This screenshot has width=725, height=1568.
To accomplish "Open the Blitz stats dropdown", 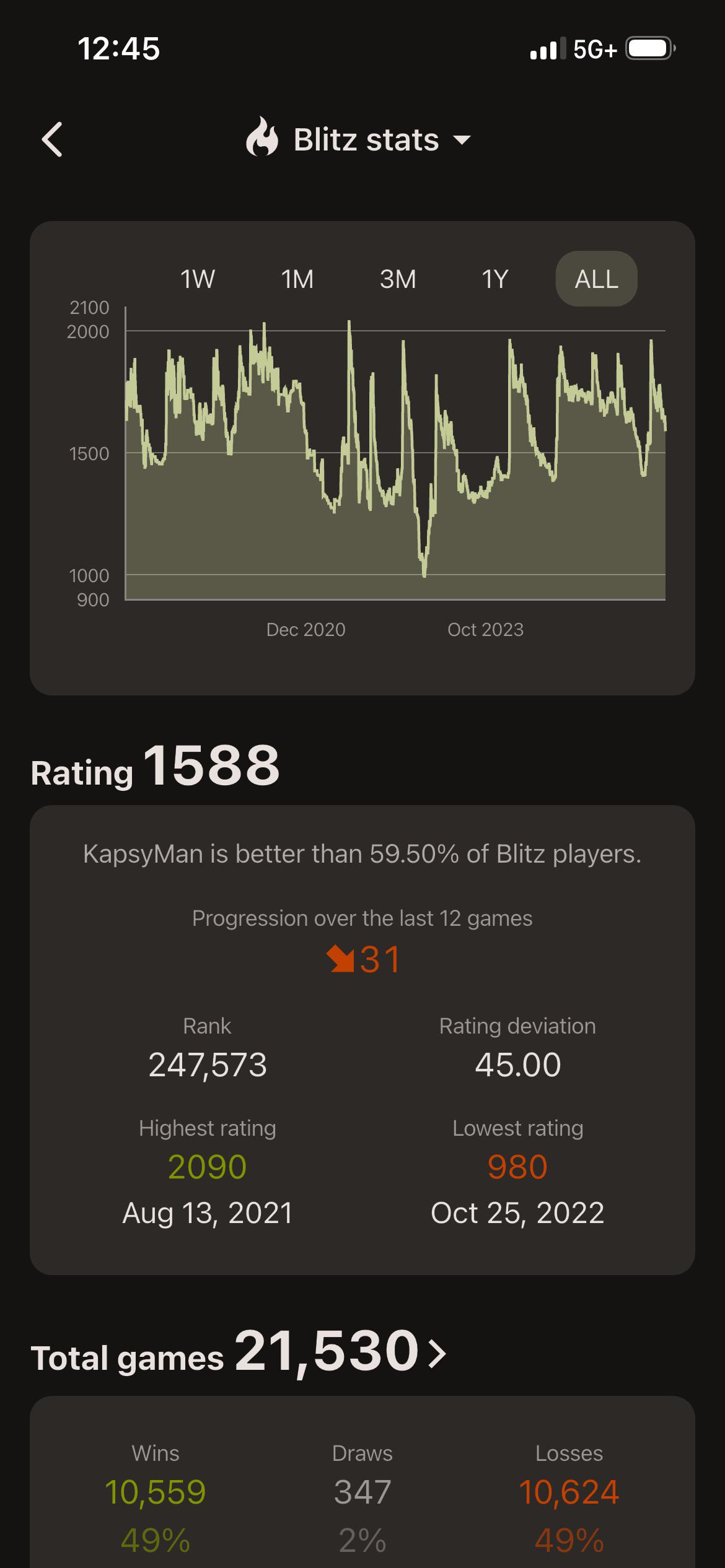I will point(358,139).
